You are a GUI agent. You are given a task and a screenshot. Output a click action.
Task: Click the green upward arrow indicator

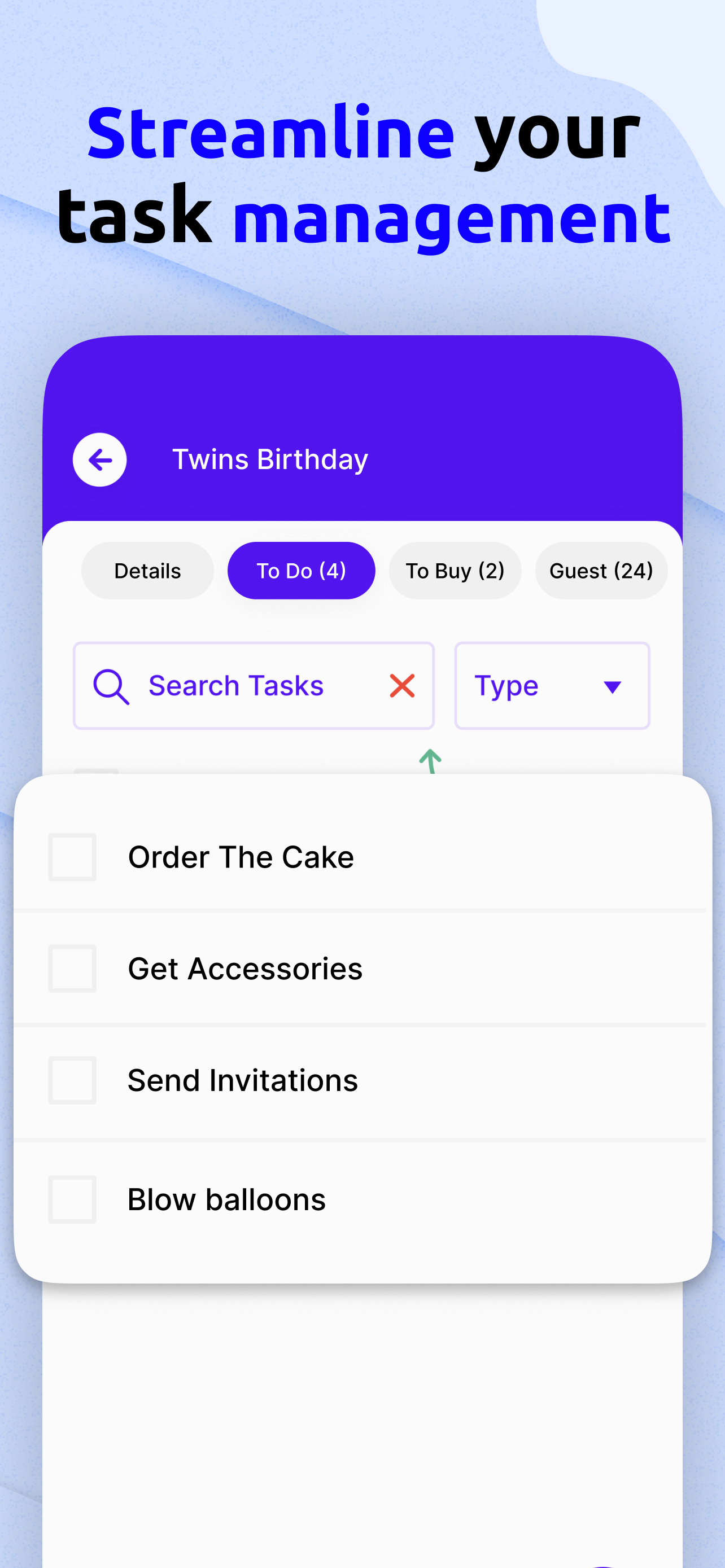[x=430, y=760]
